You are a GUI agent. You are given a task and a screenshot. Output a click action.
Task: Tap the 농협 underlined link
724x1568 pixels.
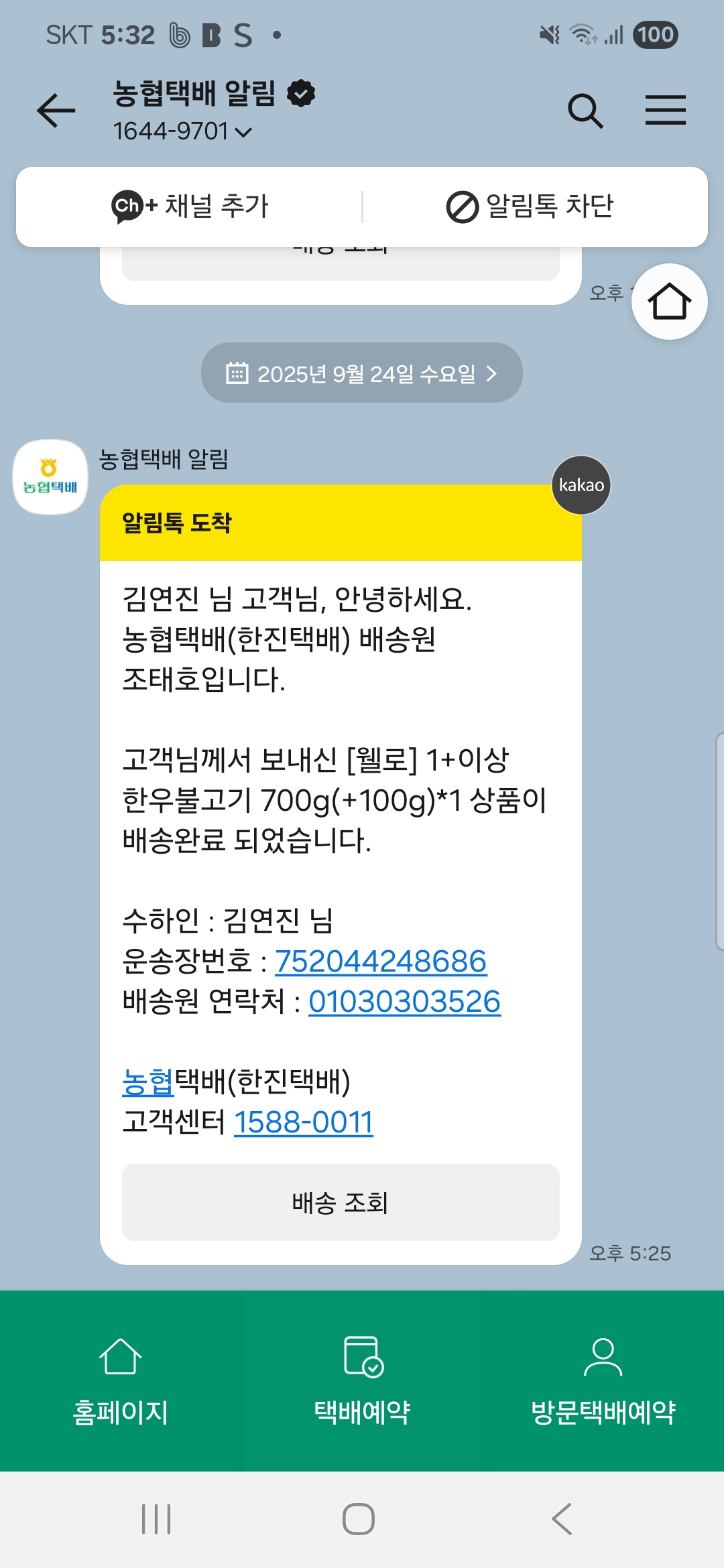tap(147, 1082)
